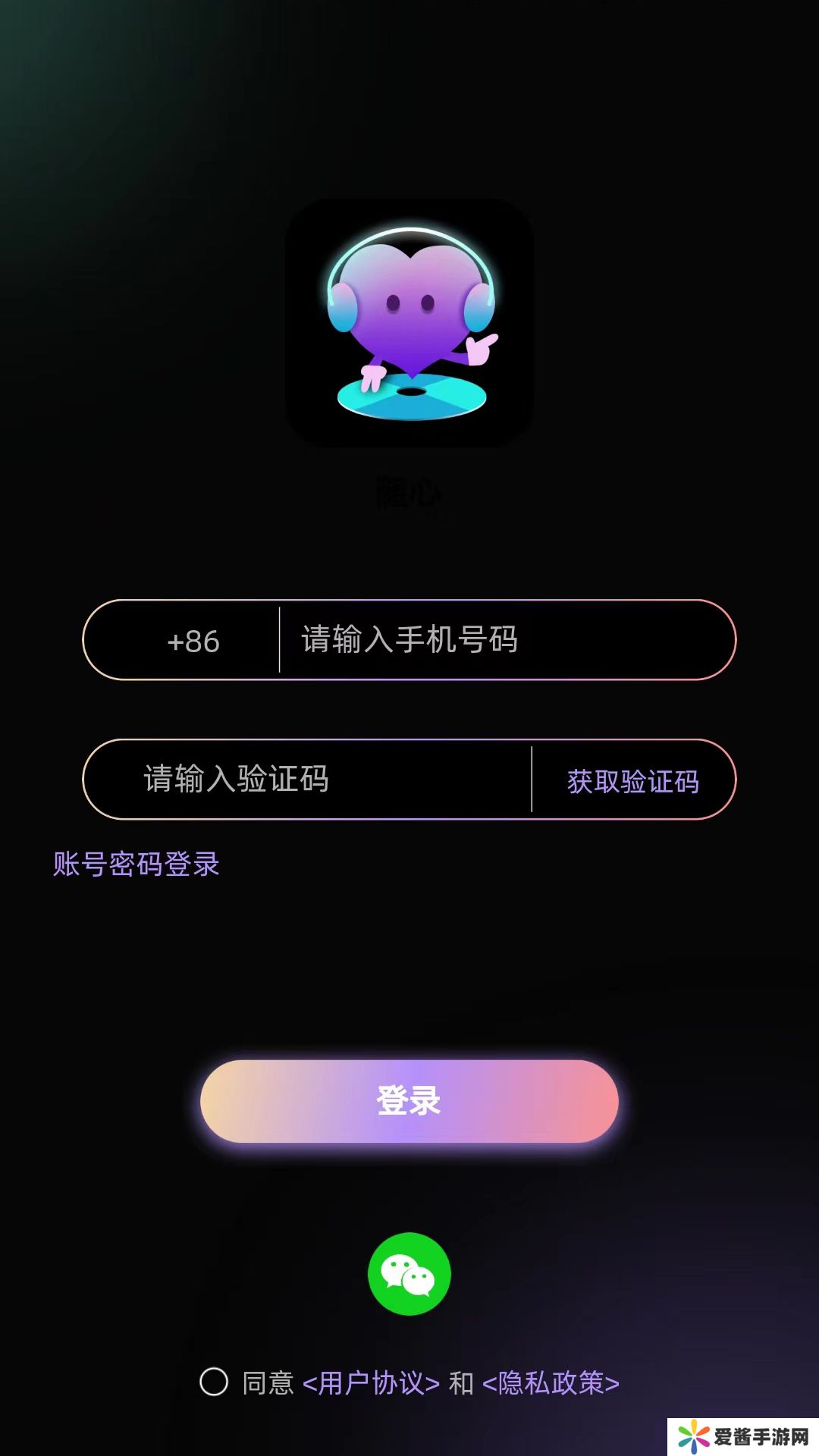Tap 获取验证码 to get code
The width and height of the screenshot is (819, 1456).
click(633, 781)
